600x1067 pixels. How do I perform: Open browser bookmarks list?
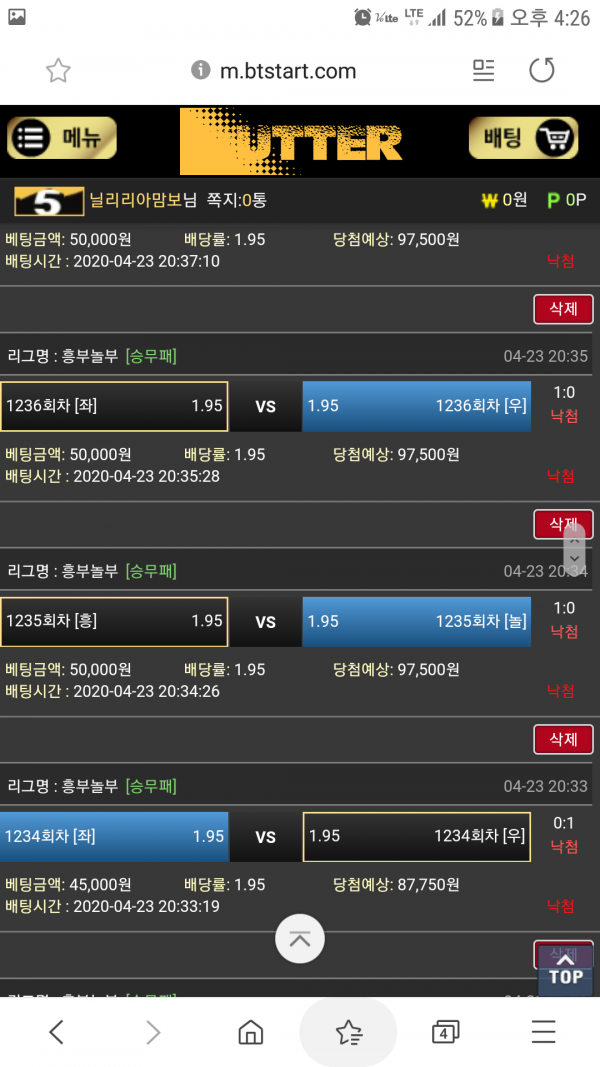(x=348, y=1032)
